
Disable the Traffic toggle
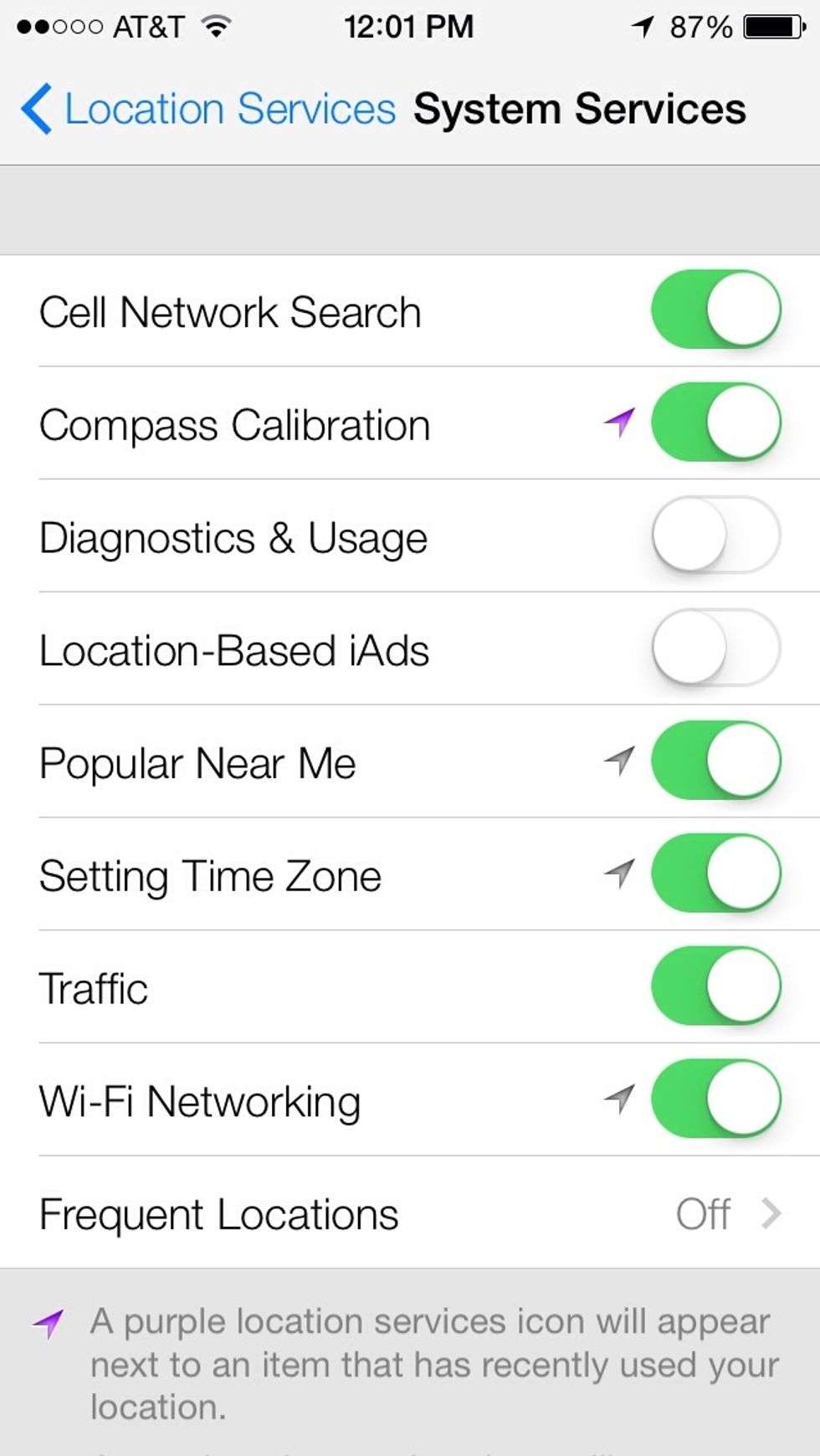[x=715, y=987]
